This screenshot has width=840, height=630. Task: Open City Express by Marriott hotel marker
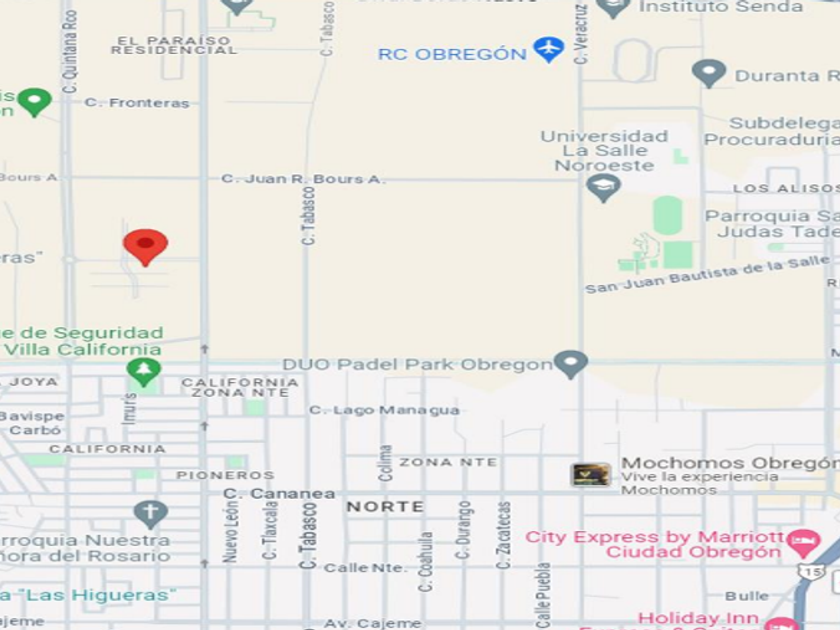tap(805, 543)
